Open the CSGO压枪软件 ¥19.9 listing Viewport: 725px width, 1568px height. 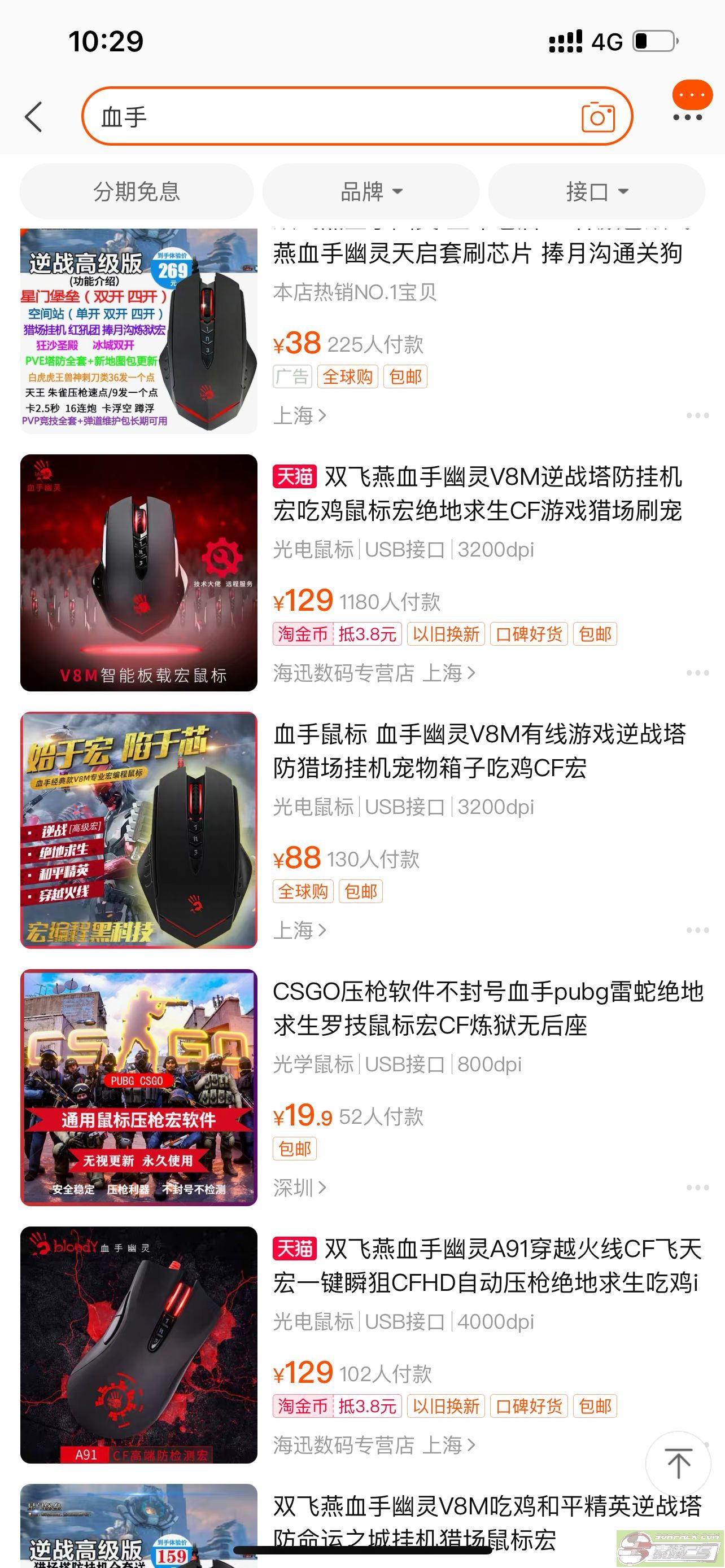487,1008
